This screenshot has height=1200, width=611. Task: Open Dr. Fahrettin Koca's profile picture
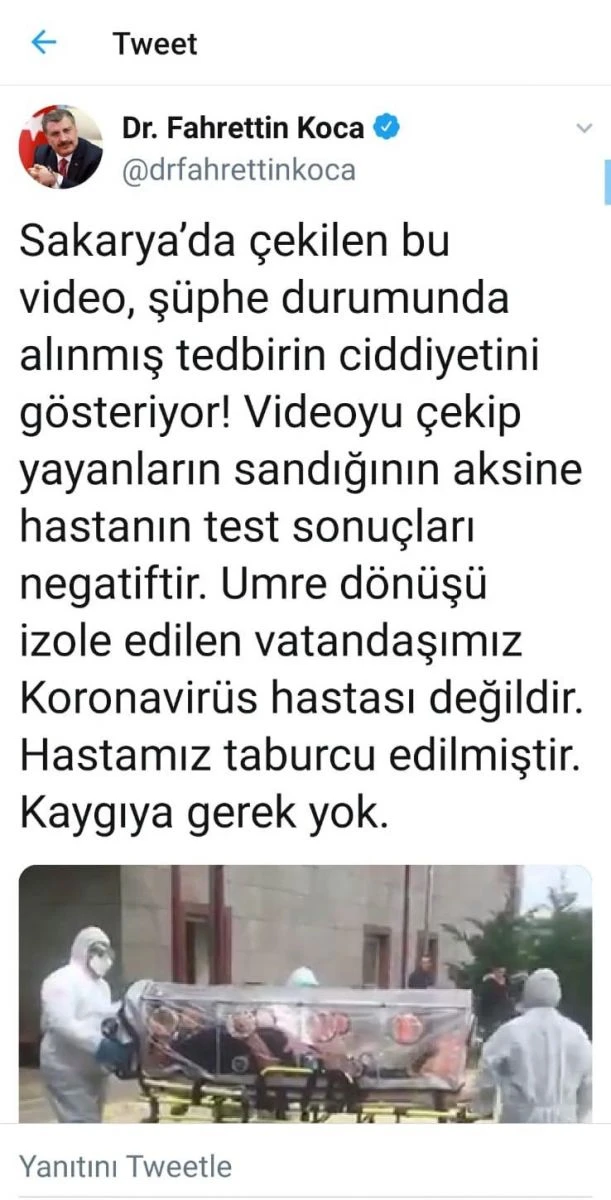point(61,148)
